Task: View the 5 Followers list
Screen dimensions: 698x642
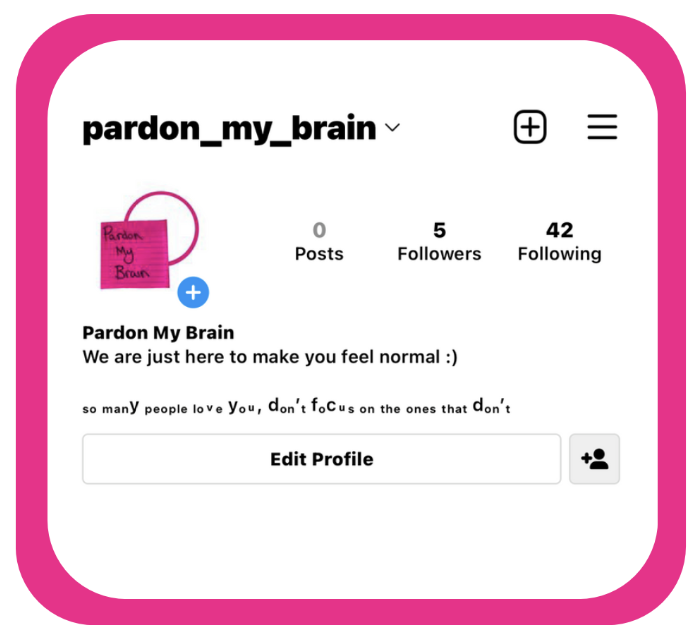Action: pyautogui.click(x=439, y=242)
